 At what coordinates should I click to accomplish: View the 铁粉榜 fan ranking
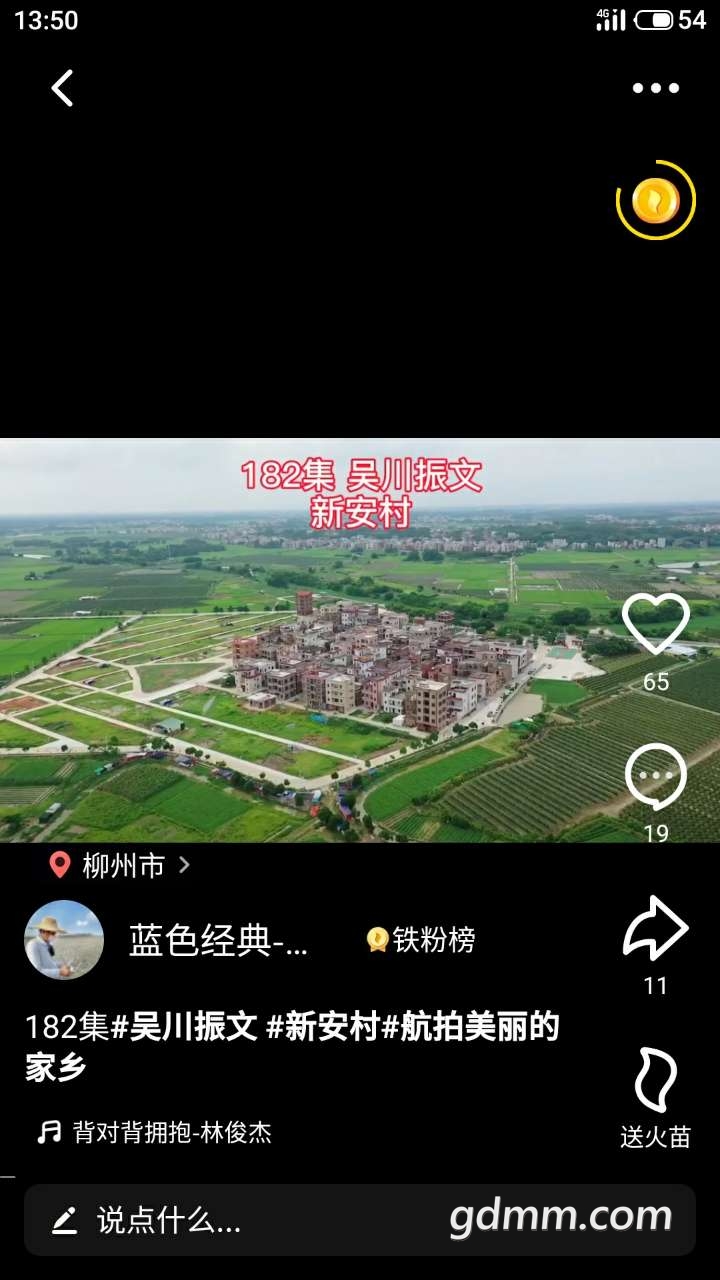[421, 940]
